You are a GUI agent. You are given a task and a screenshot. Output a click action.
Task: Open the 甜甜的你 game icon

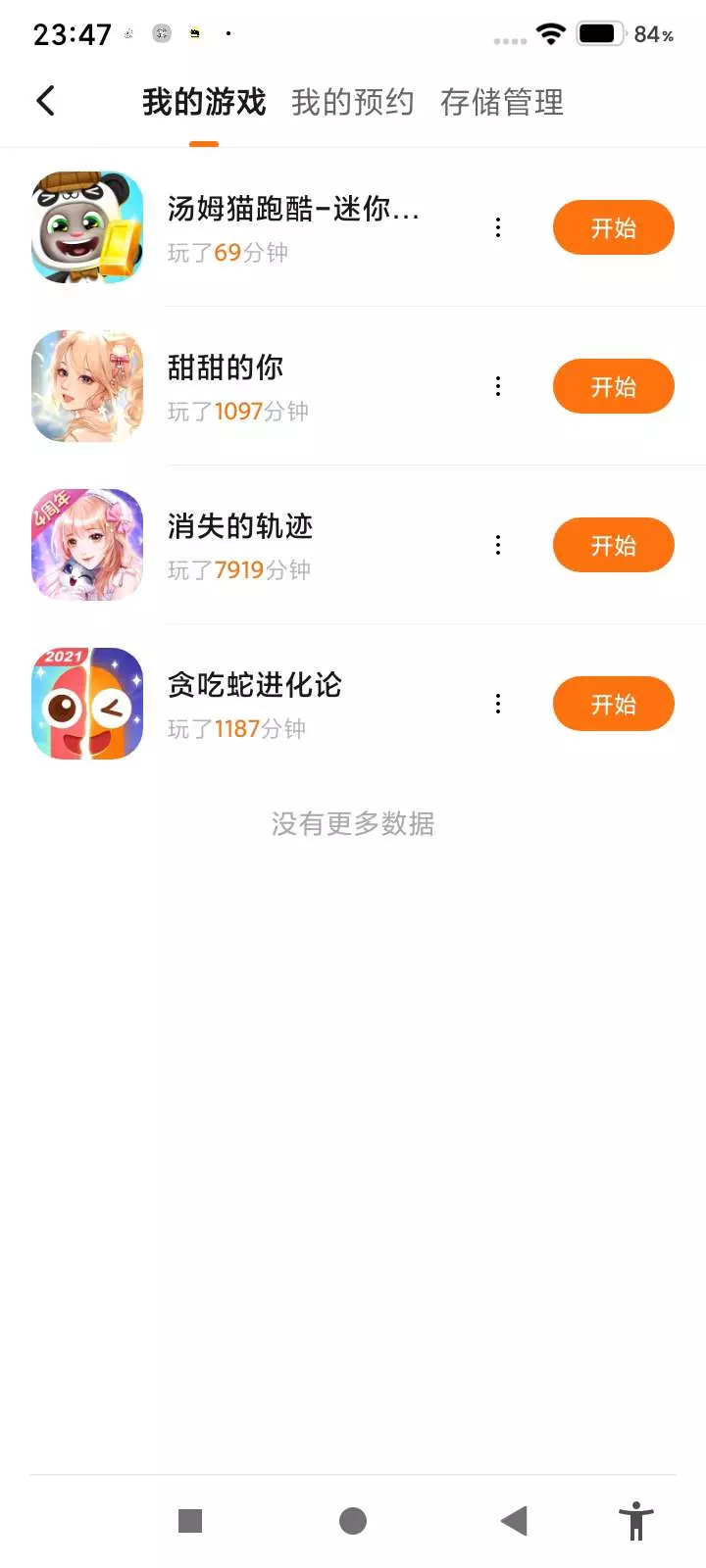[87, 387]
